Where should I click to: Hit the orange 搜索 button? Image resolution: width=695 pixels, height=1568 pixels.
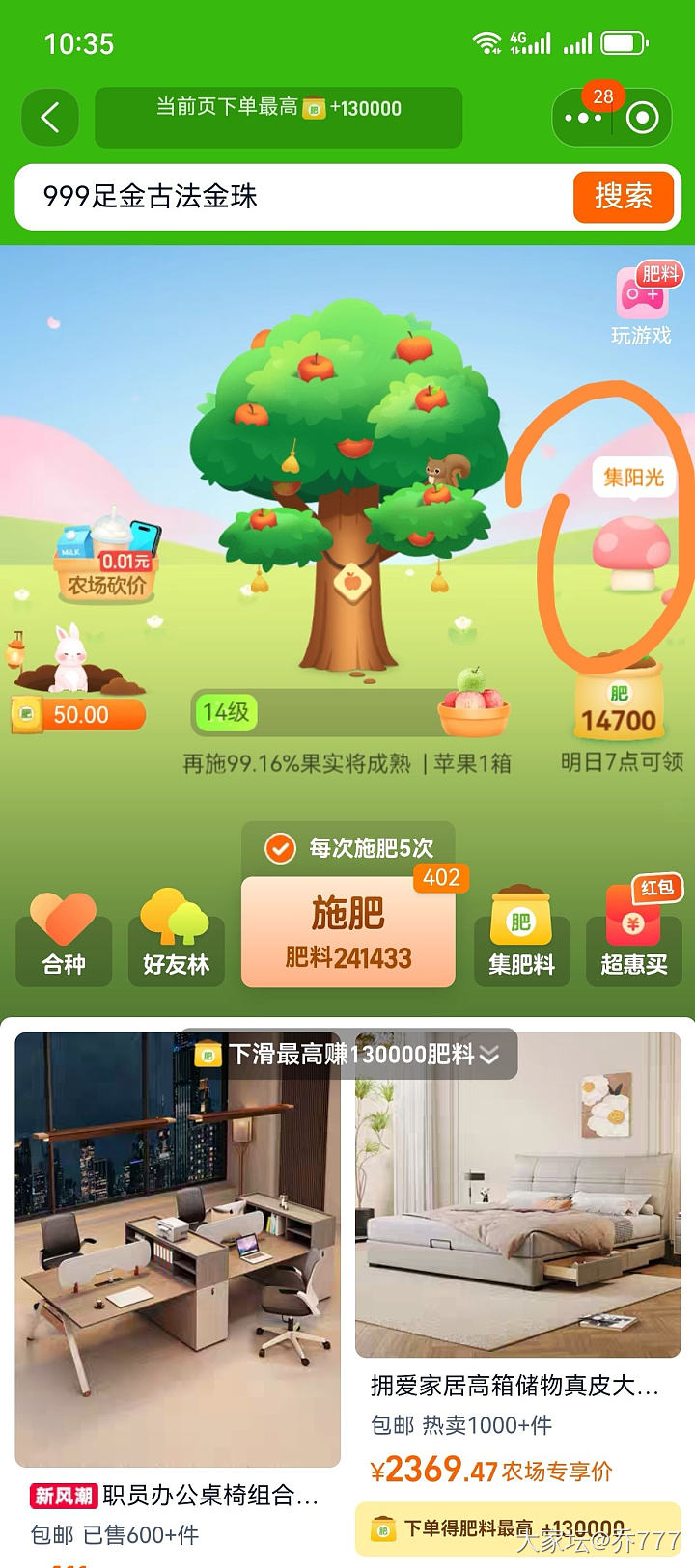pos(623,197)
